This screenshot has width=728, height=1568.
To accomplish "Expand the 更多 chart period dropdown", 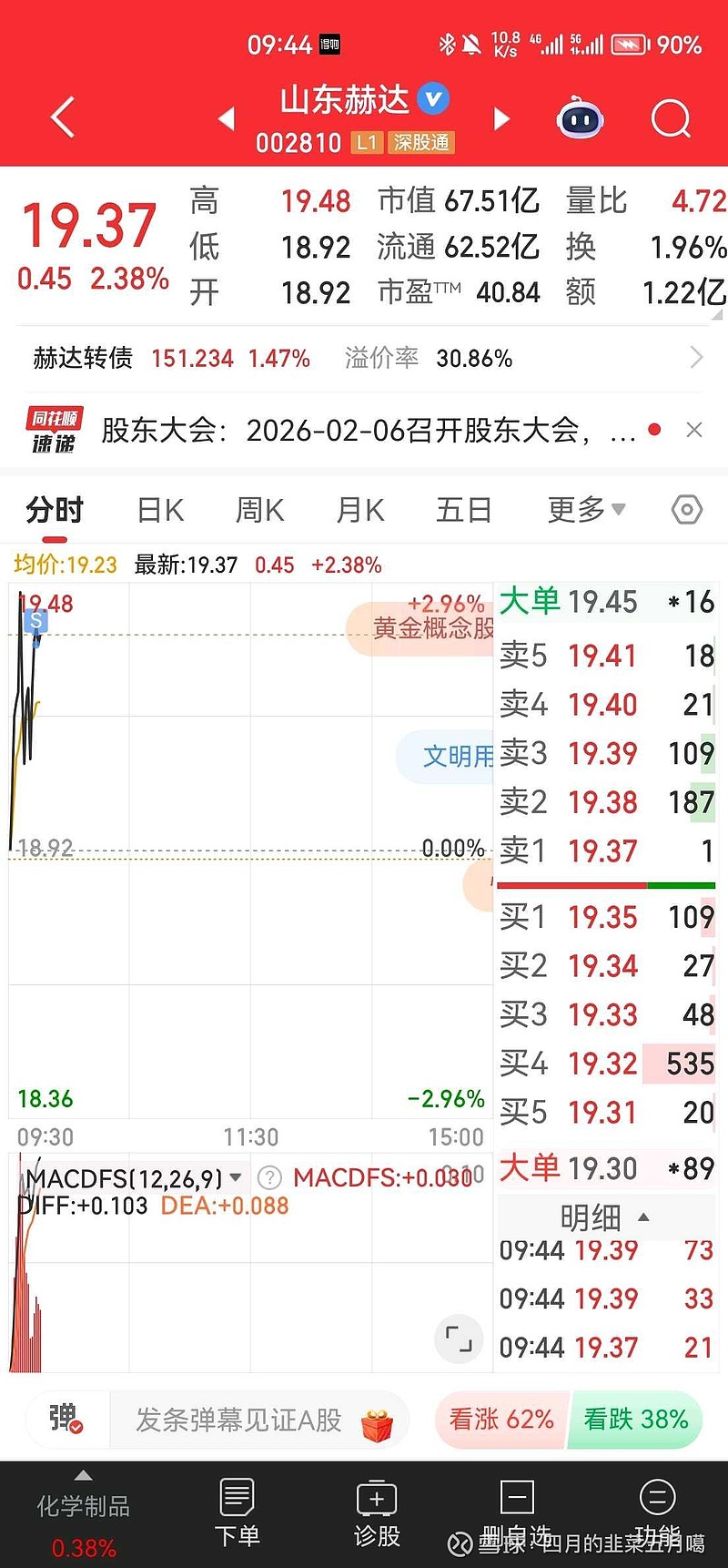I will click(586, 510).
